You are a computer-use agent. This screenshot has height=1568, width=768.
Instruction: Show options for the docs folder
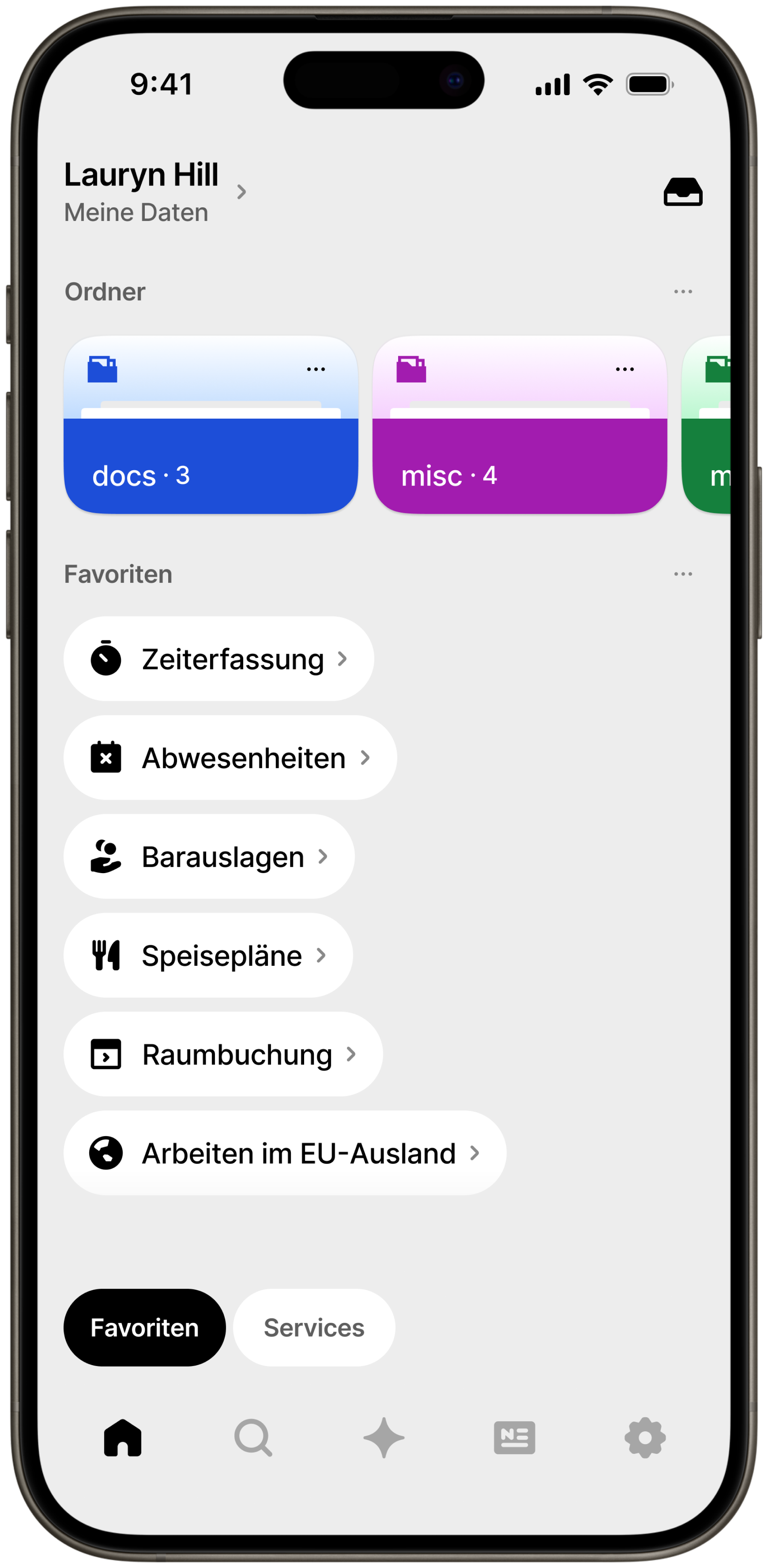pyautogui.click(x=315, y=369)
